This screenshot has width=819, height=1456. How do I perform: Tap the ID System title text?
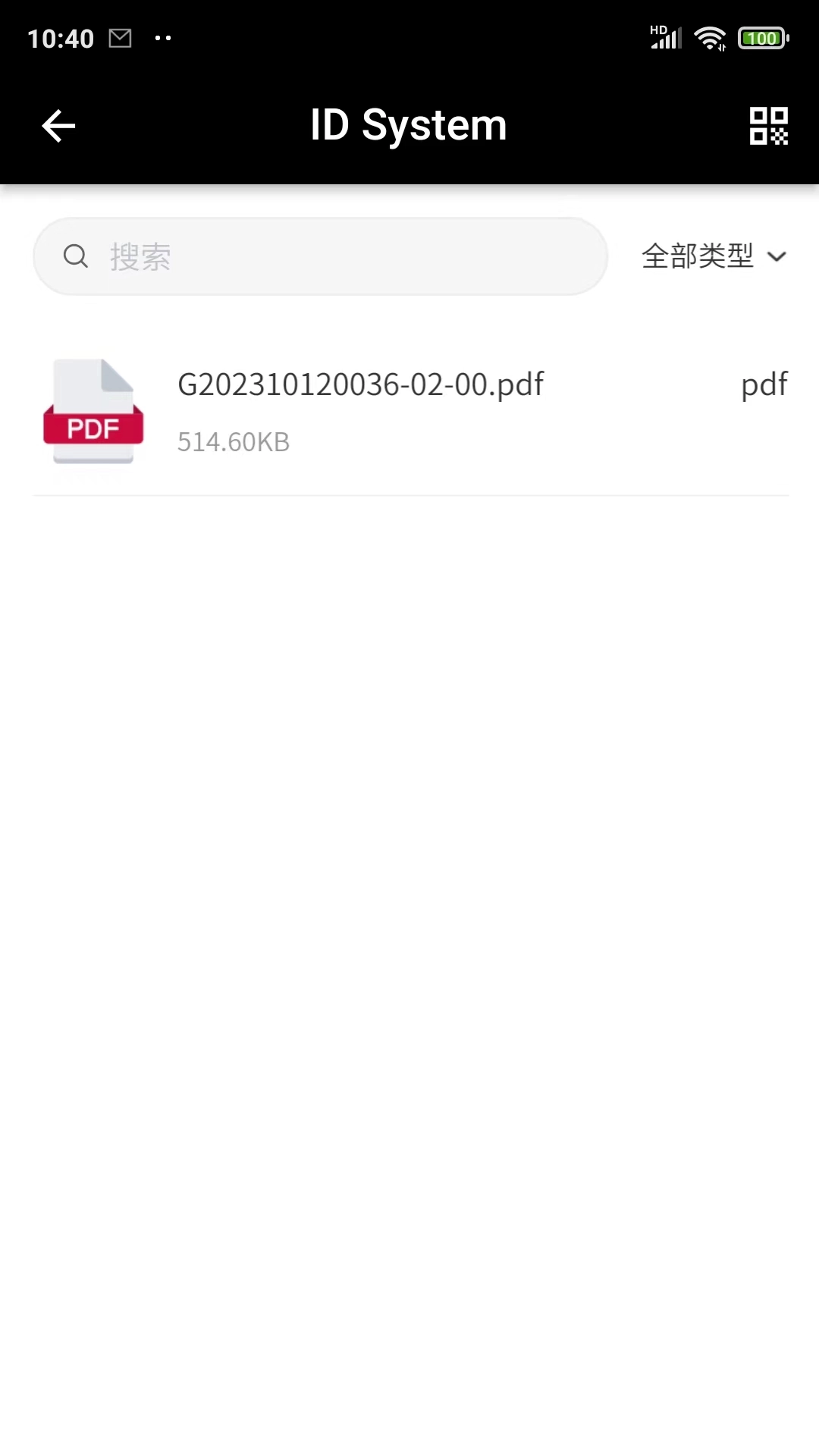pyautogui.click(x=409, y=124)
